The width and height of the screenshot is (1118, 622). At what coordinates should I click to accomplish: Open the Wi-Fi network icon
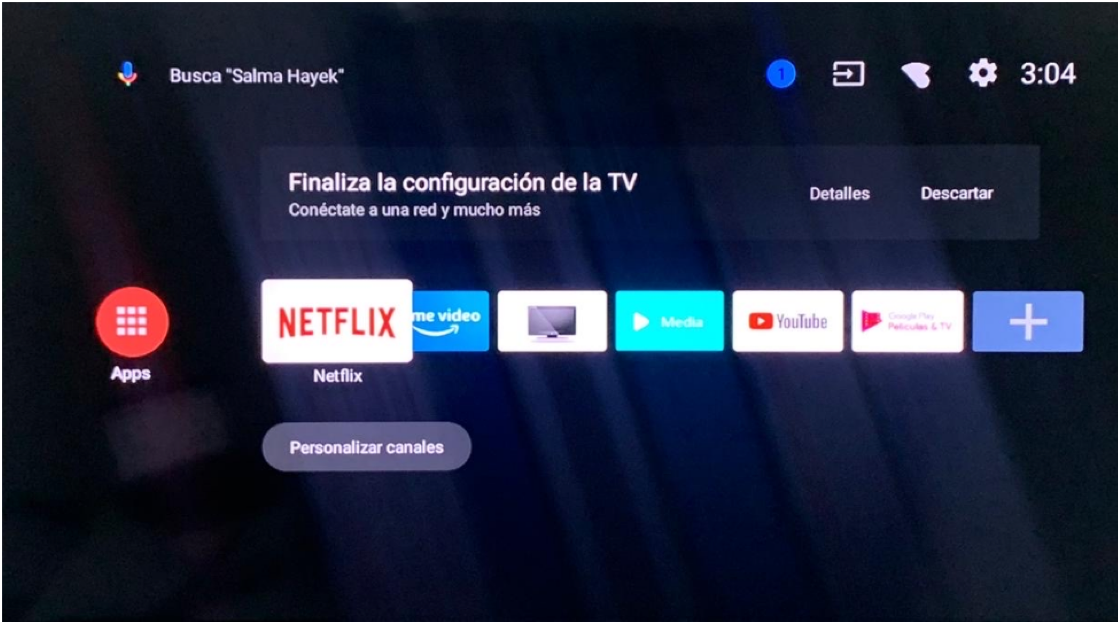pyautogui.click(x=915, y=75)
